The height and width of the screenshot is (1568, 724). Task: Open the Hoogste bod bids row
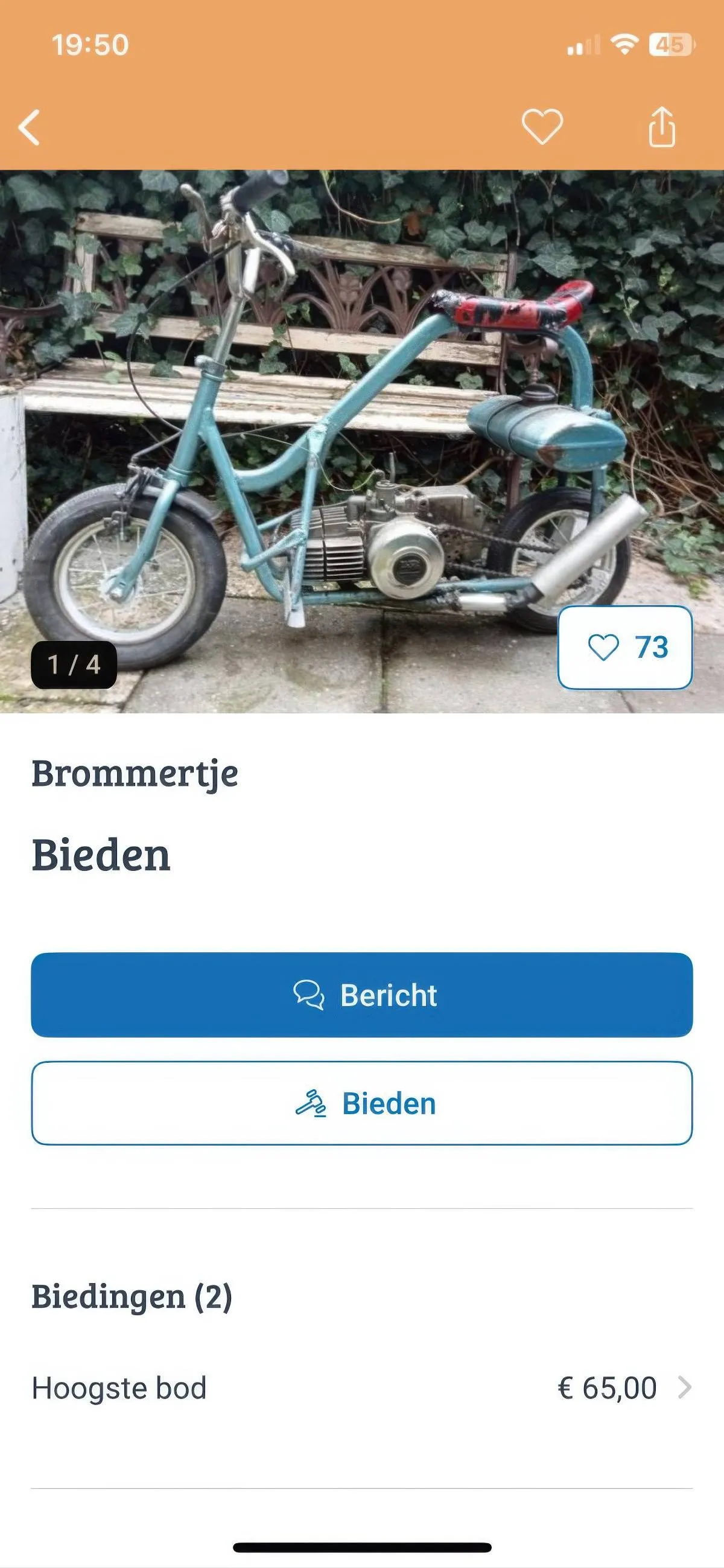coord(362,1388)
